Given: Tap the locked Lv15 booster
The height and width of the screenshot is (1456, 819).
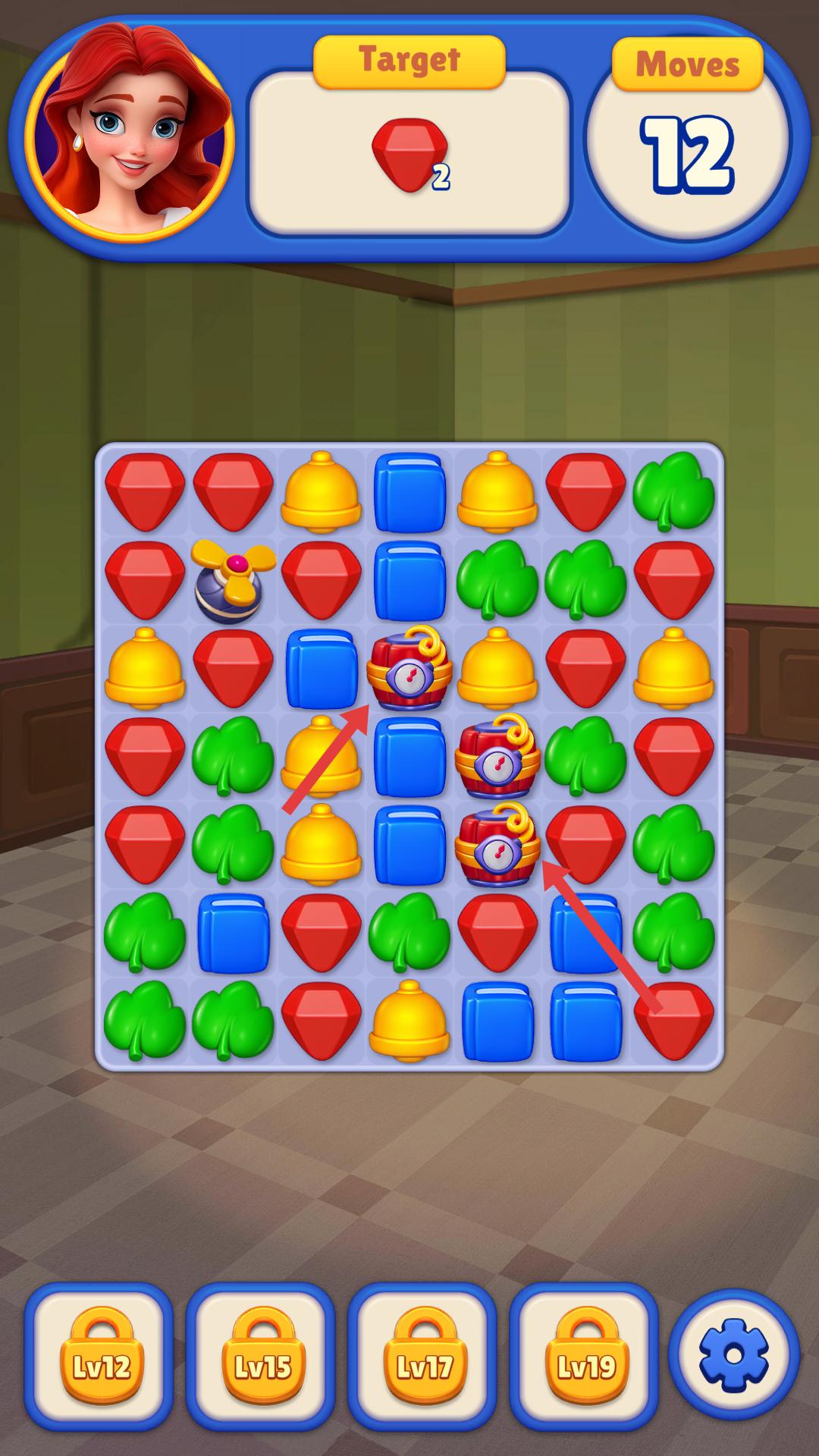Looking at the screenshot, I should (262, 1355).
